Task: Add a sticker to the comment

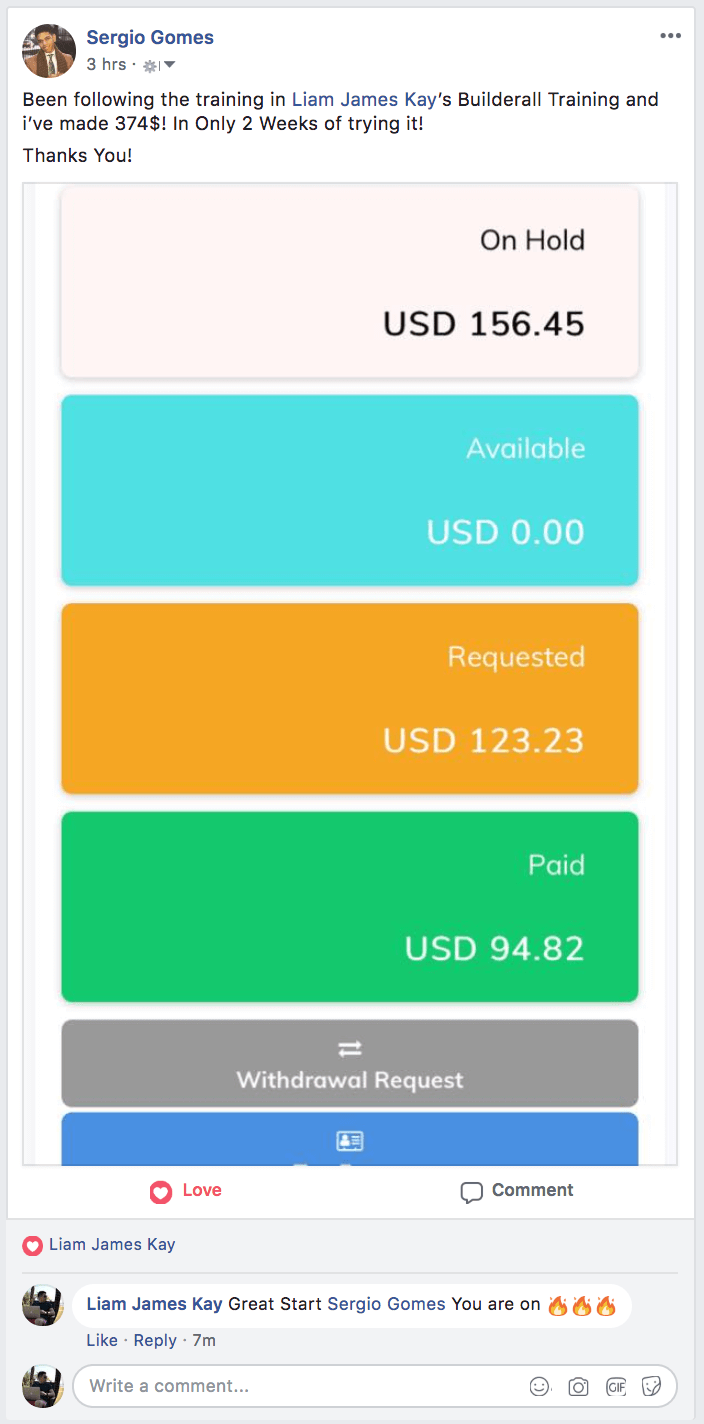Action: click(652, 1386)
